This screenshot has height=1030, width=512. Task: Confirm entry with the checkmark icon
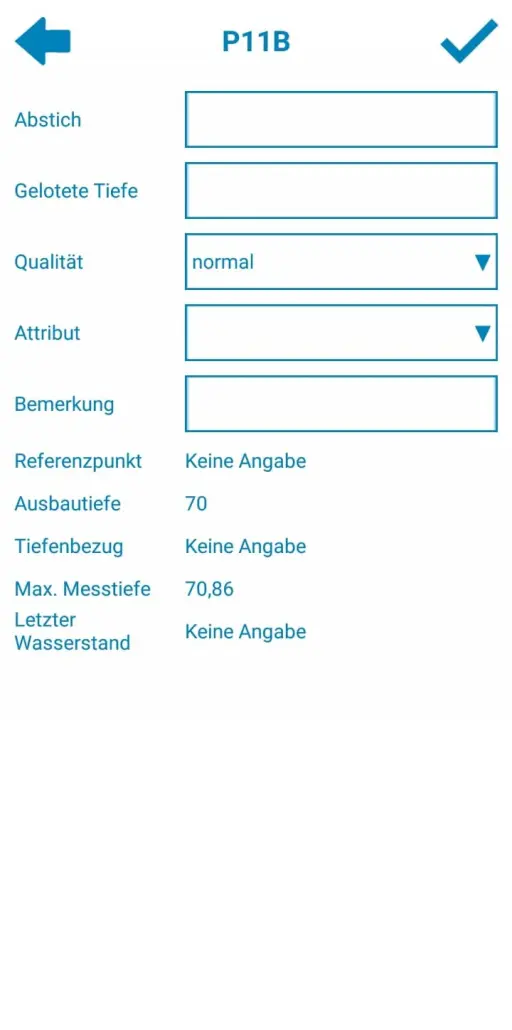click(469, 41)
